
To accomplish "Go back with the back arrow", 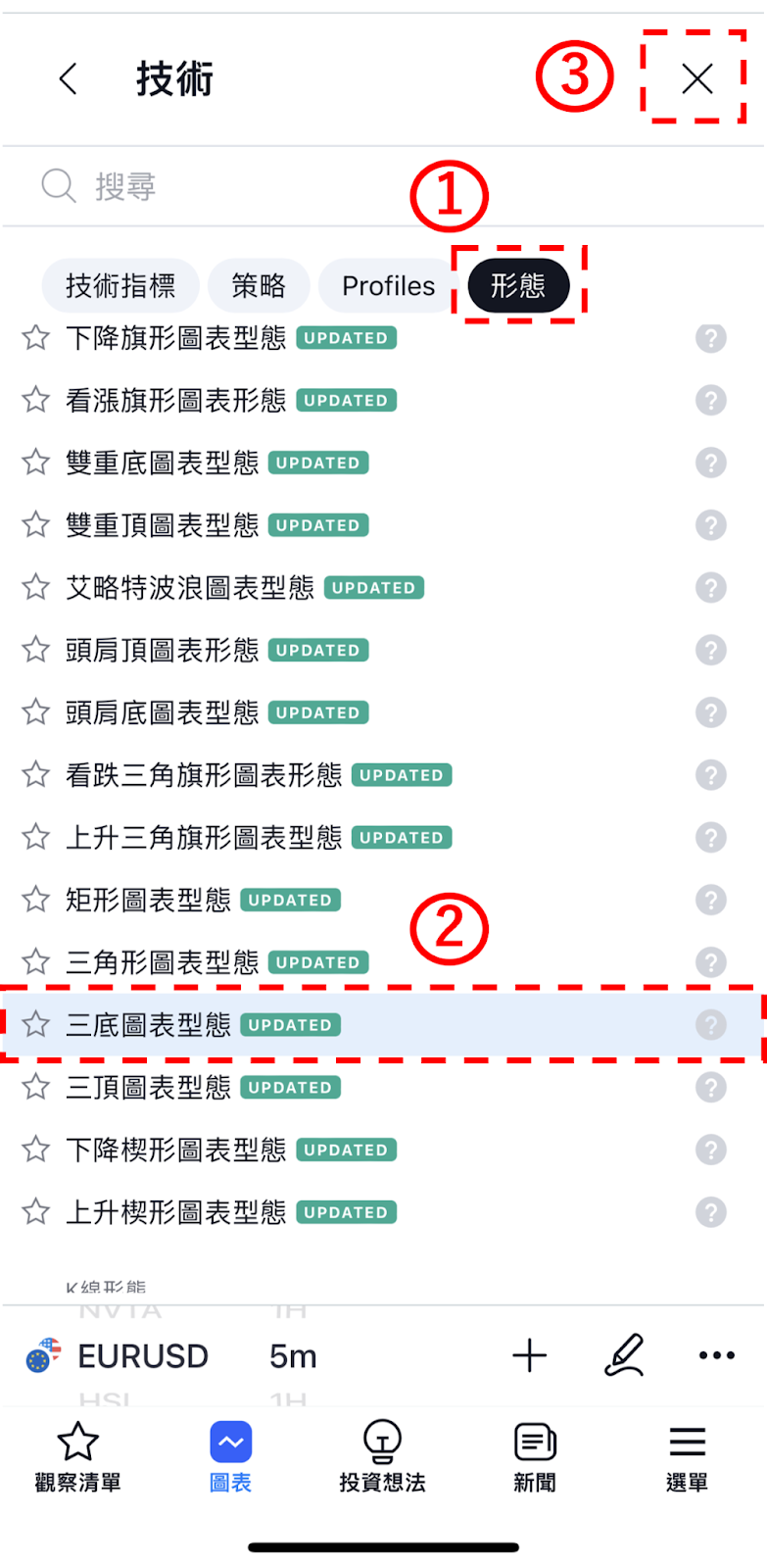I will pos(68,78).
